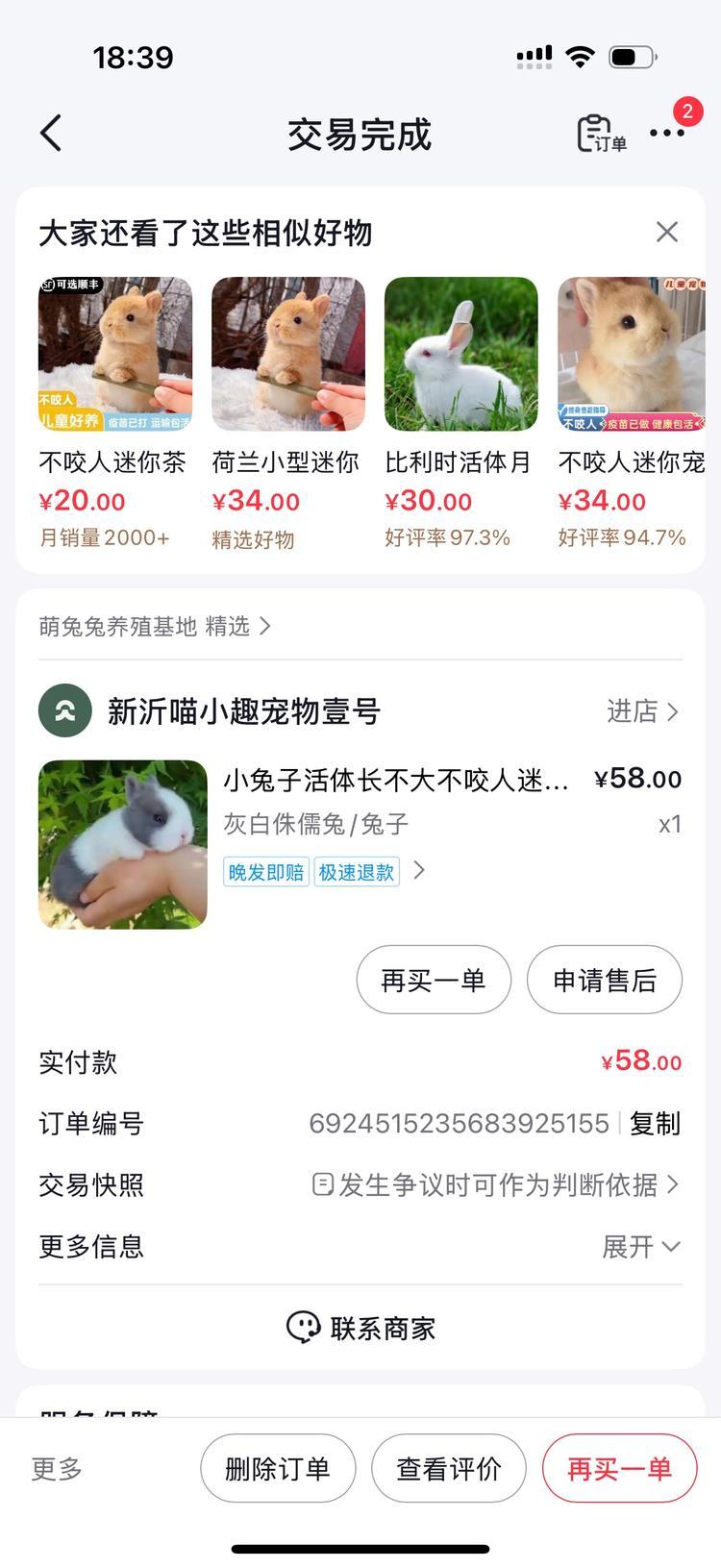Open 萌兔兔养殖基地 精选 link
The width and height of the screenshot is (721, 1568).
[x=155, y=627]
